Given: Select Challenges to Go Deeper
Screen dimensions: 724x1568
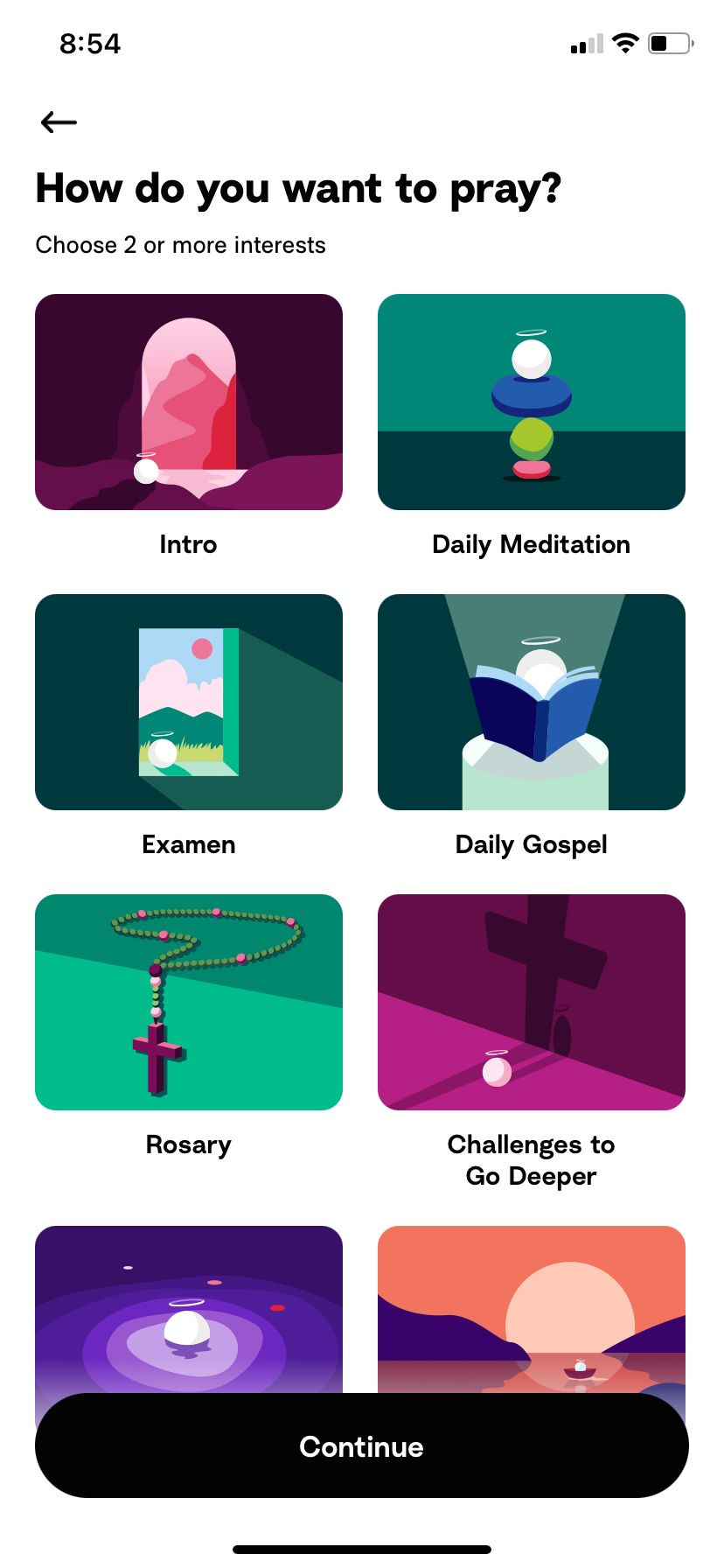Looking at the screenshot, I should [x=531, y=1002].
